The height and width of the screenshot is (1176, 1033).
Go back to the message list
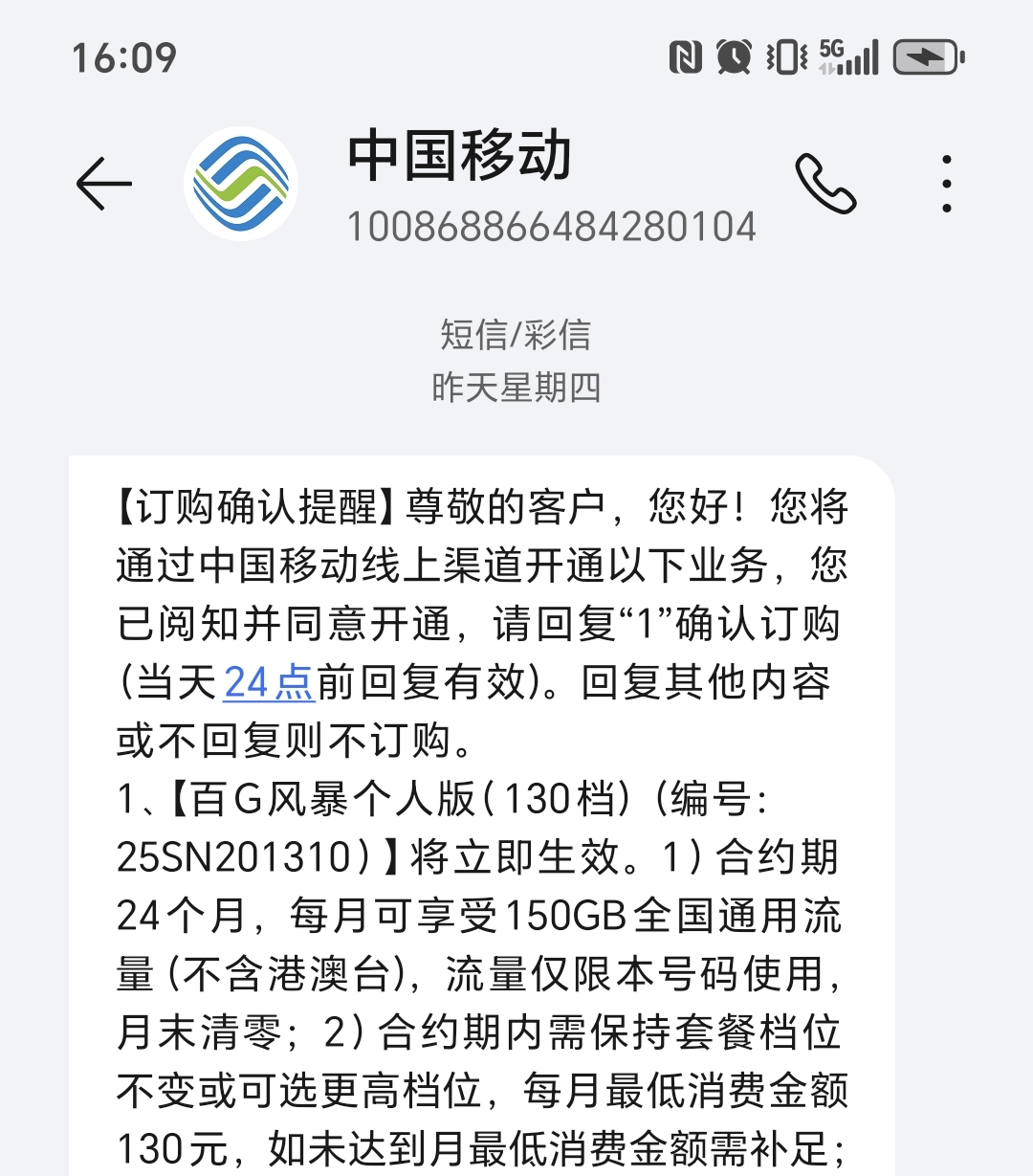click(x=103, y=183)
